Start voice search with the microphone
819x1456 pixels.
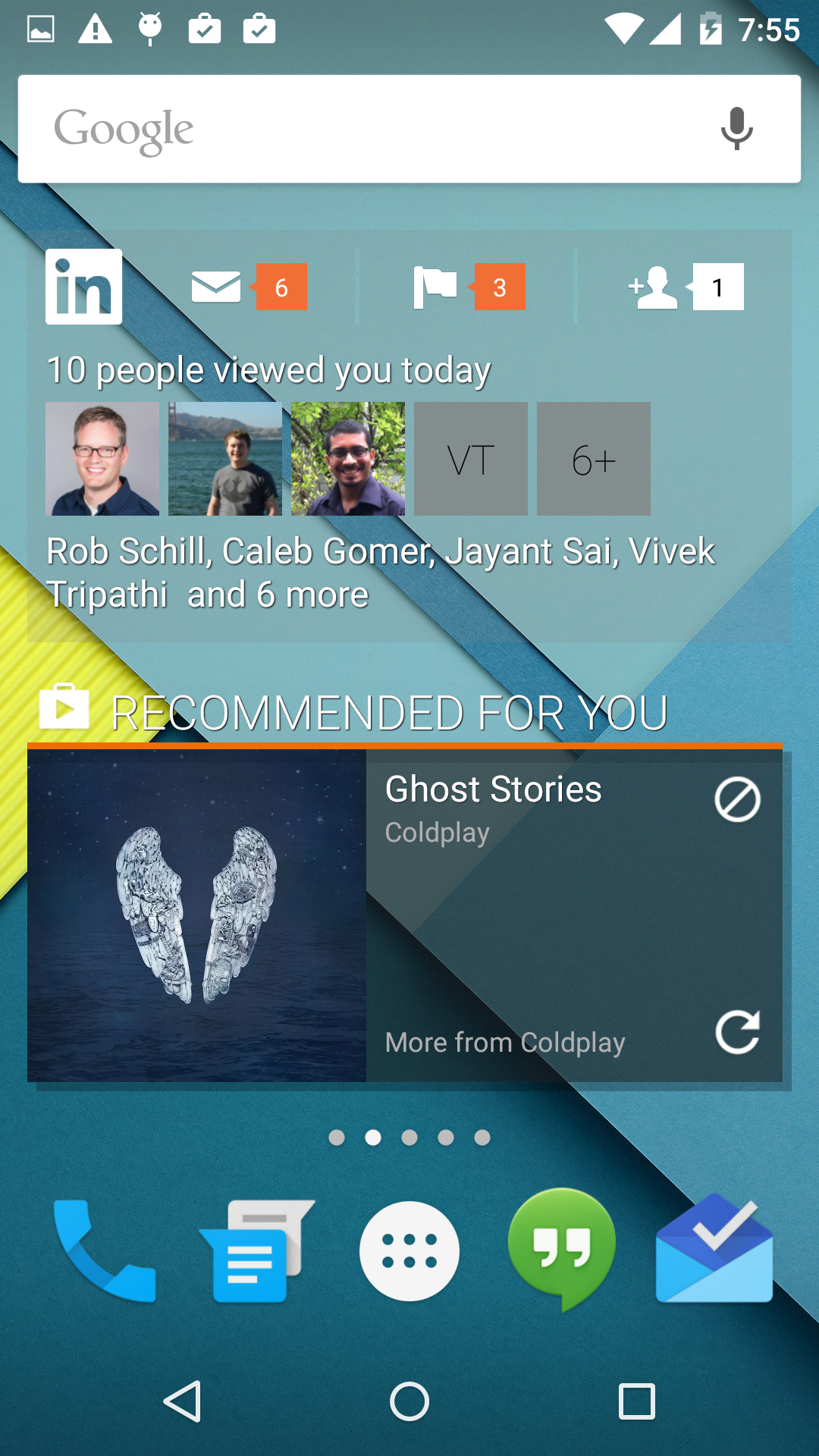point(736,129)
